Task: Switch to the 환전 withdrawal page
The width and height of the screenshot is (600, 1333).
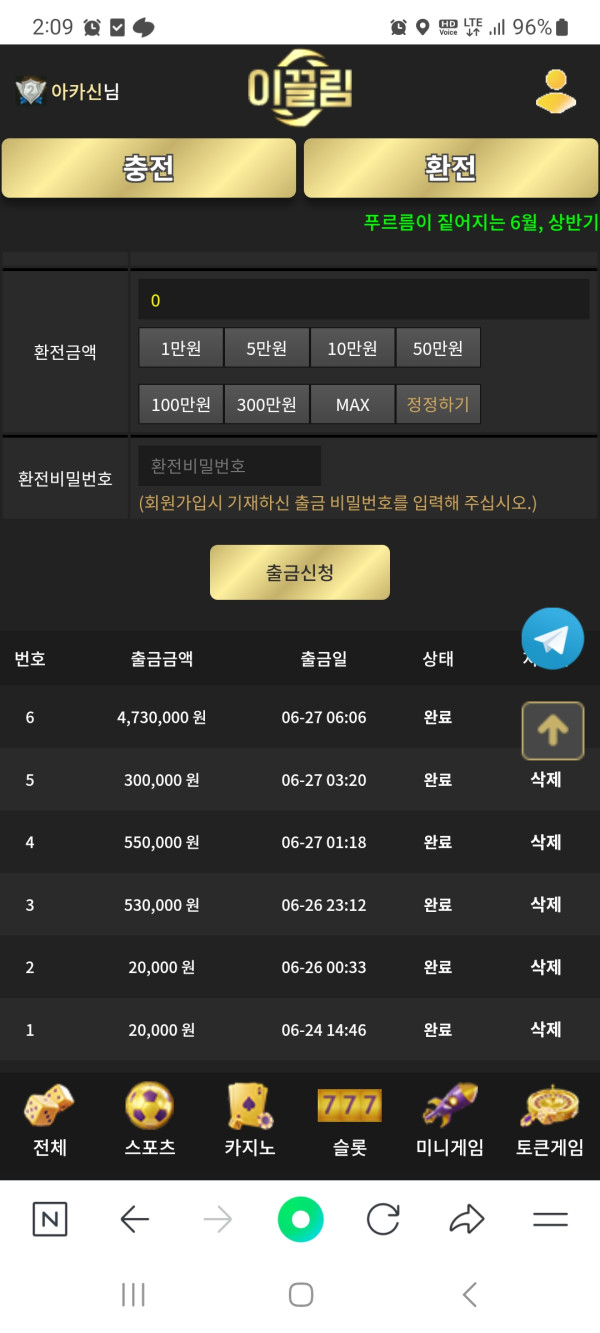Action: (451, 168)
